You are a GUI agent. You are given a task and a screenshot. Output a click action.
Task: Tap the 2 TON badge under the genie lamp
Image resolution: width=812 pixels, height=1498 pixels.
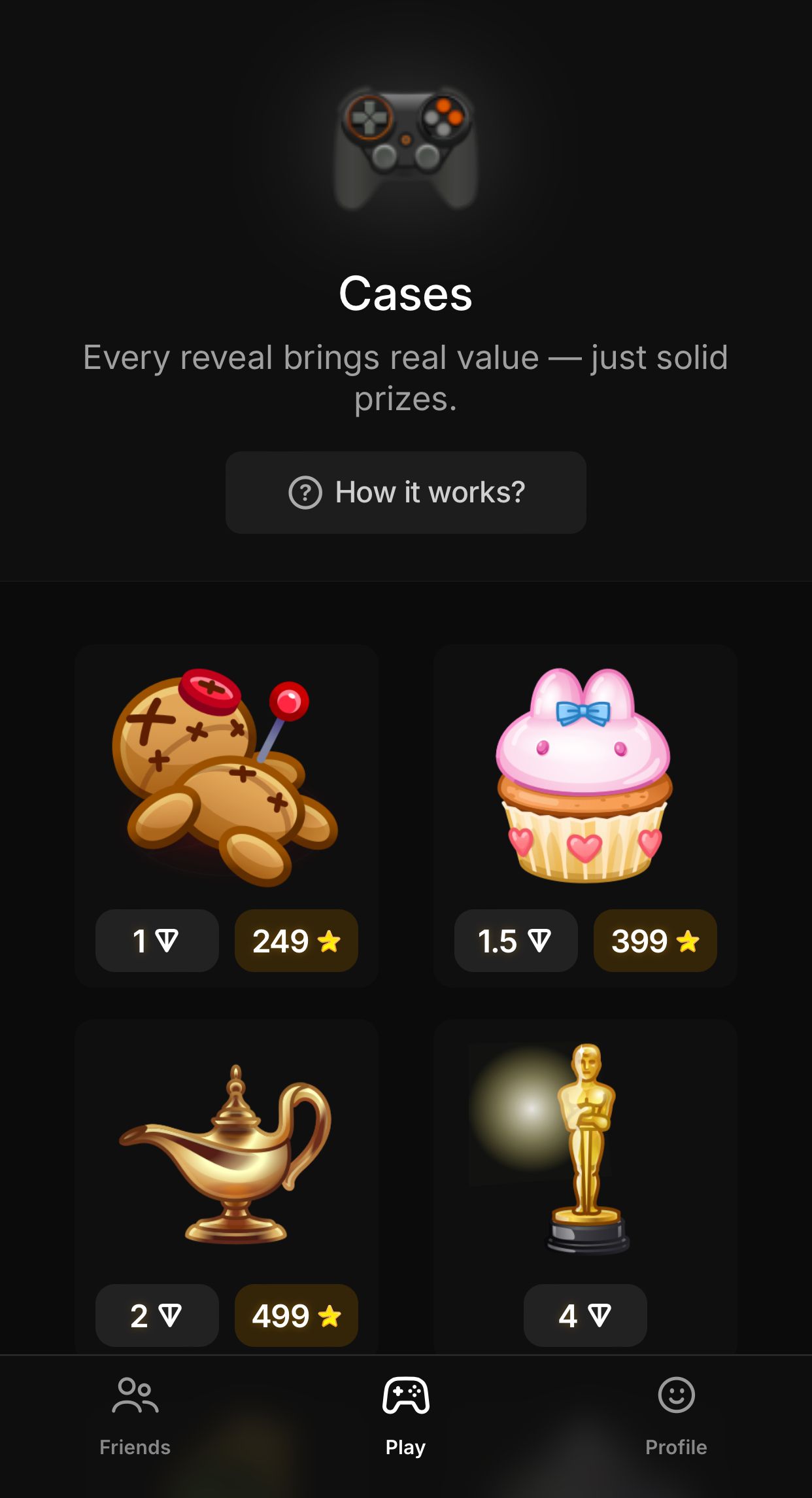(x=156, y=1315)
